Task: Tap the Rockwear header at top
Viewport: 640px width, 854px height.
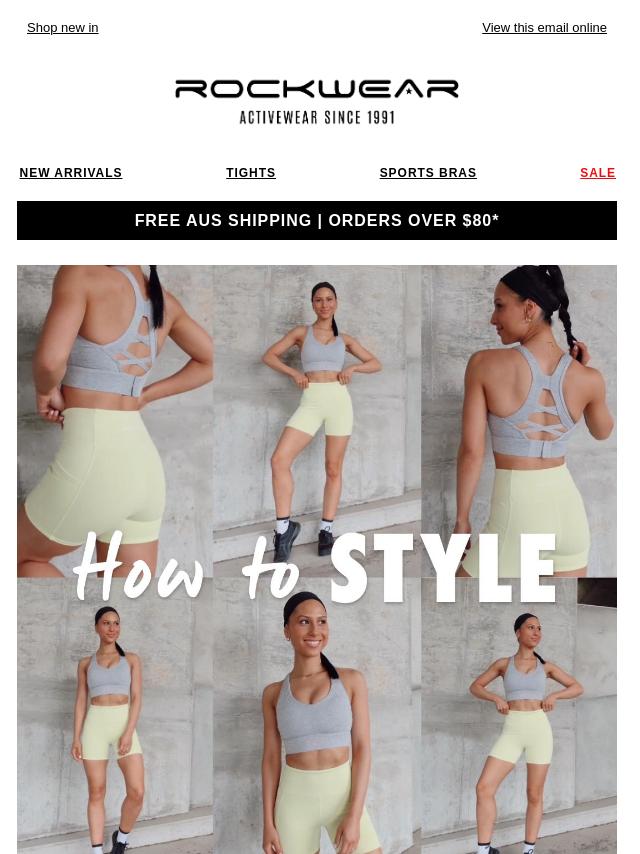Action: (x=316, y=101)
